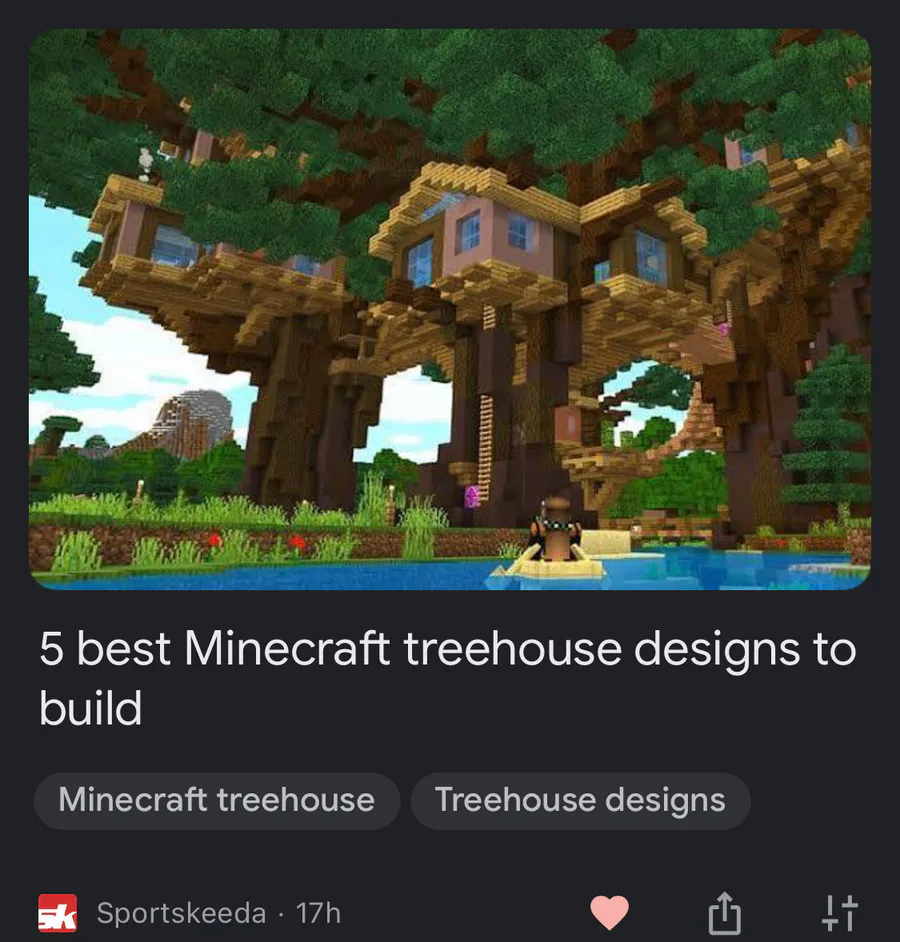Share the treehouse designs article

point(724,913)
